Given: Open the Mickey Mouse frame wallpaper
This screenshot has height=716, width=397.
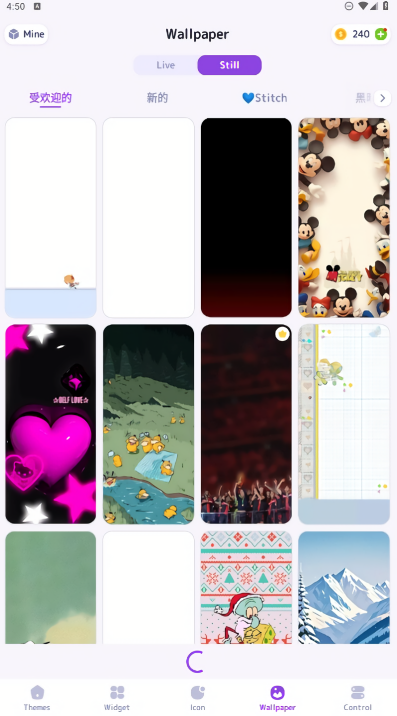Looking at the screenshot, I should tap(344, 217).
